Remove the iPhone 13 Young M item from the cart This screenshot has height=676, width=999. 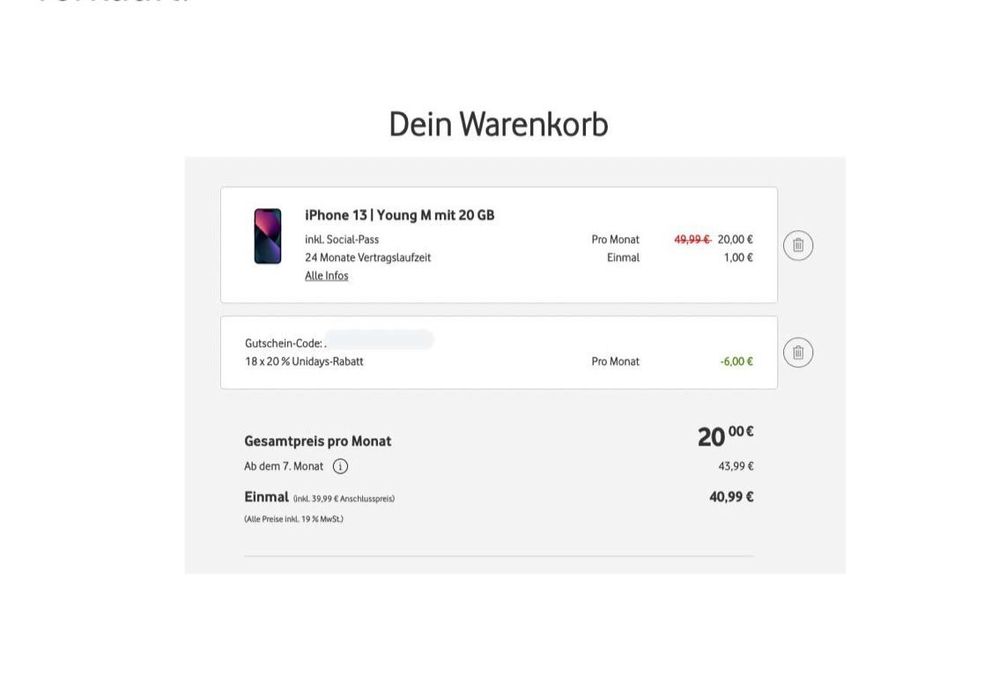pos(797,245)
